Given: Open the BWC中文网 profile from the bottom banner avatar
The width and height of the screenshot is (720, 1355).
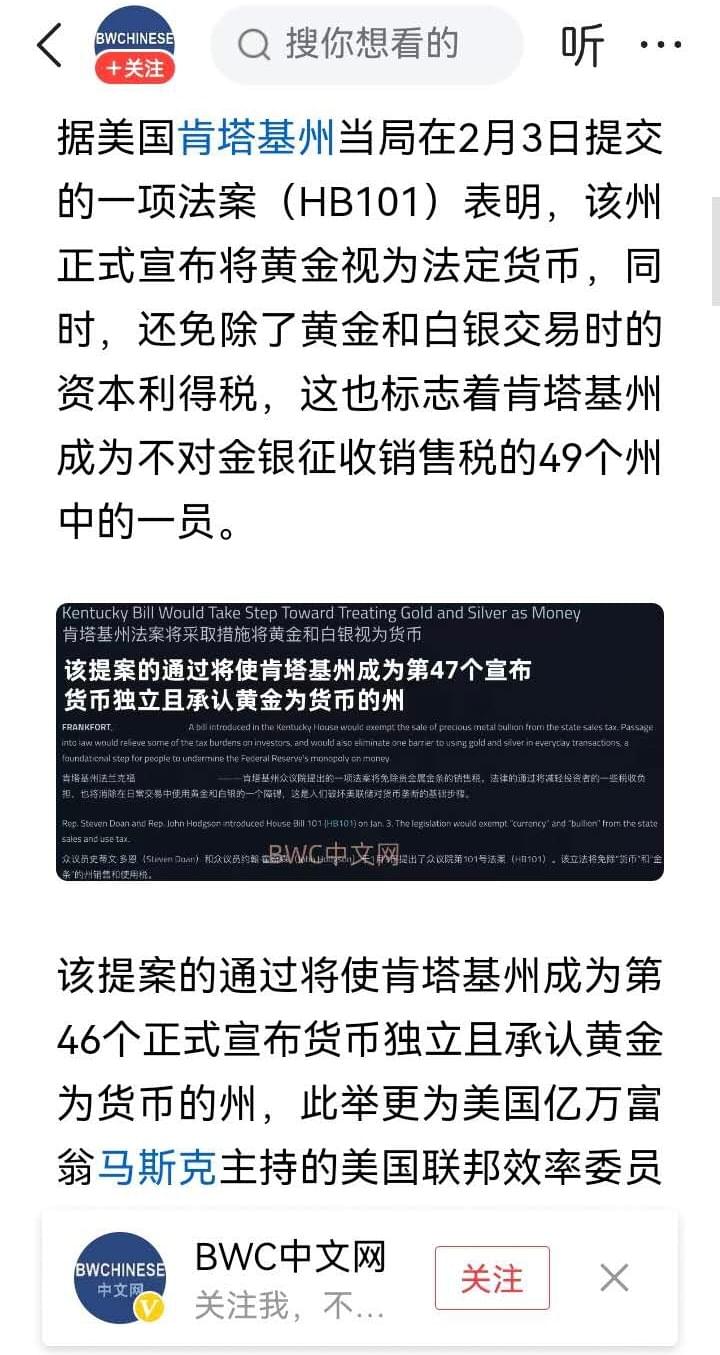Looking at the screenshot, I should coord(120,1278).
